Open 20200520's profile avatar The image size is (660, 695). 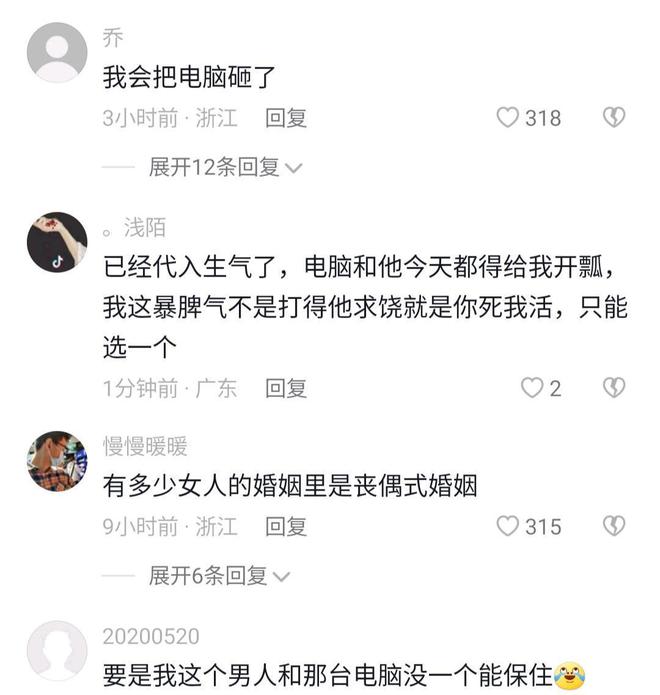click(57, 651)
